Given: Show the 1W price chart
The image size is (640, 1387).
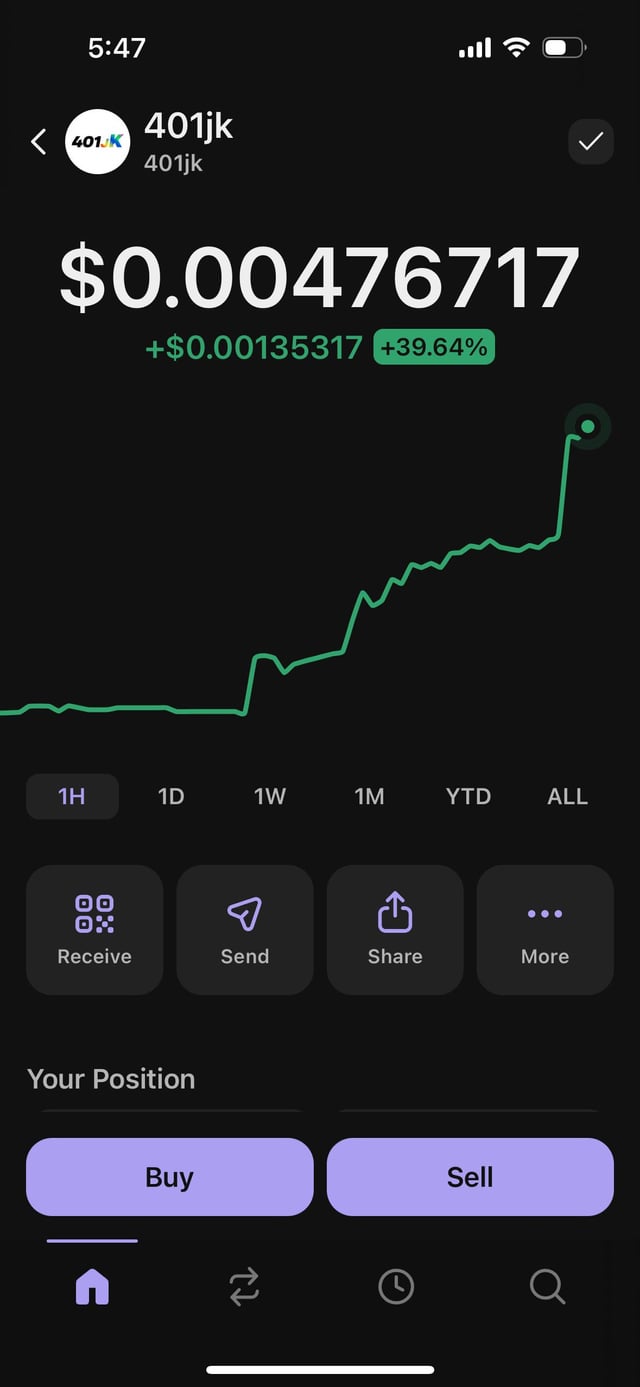Looking at the screenshot, I should click(x=270, y=797).
